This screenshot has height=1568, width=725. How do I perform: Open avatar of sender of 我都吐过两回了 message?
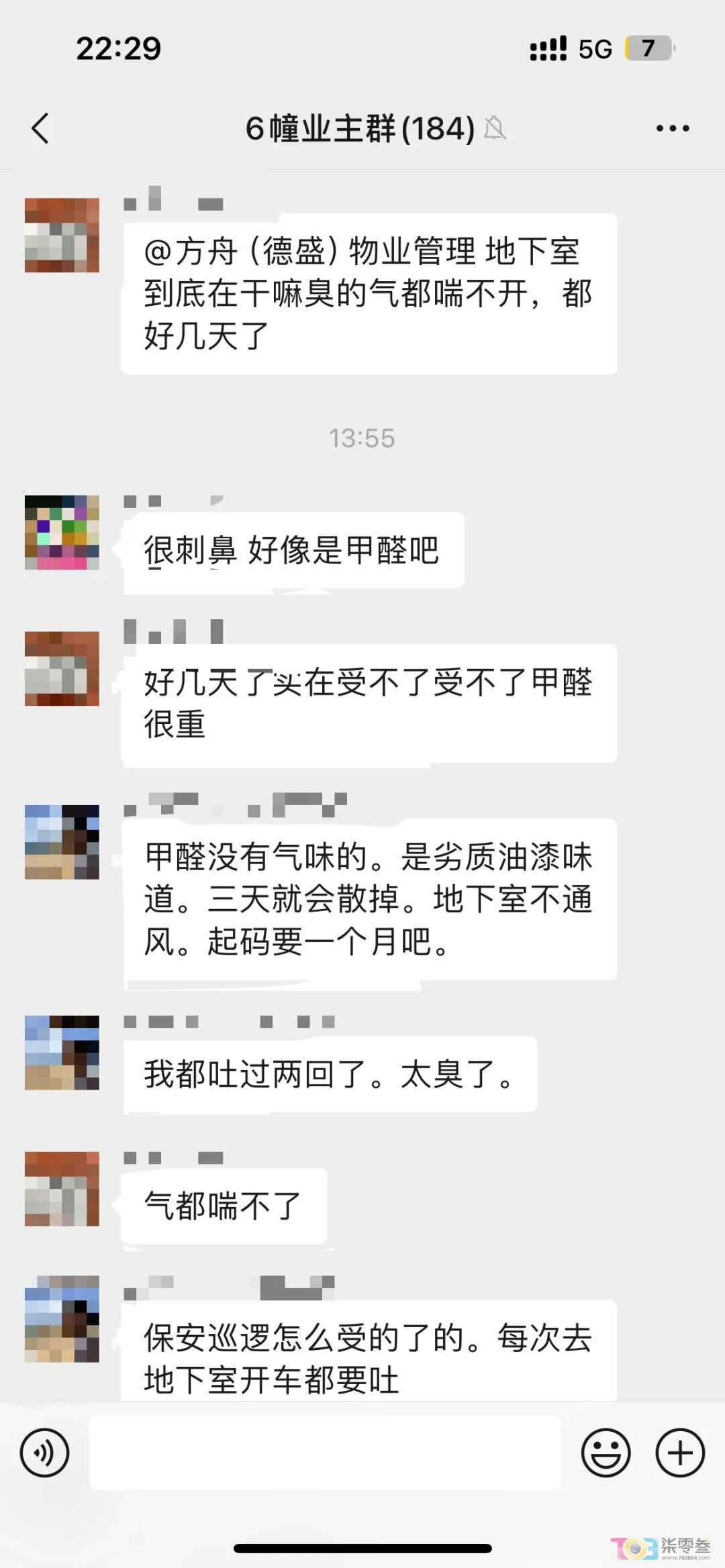coord(62,1052)
